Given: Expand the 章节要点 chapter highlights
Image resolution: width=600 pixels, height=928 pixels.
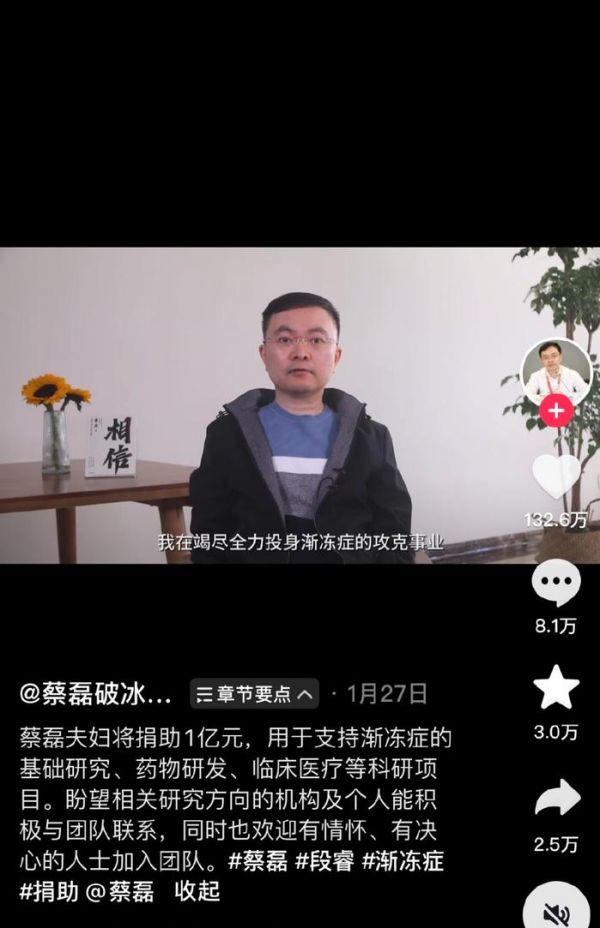Looking at the screenshot, I should (x=255, y=693).
